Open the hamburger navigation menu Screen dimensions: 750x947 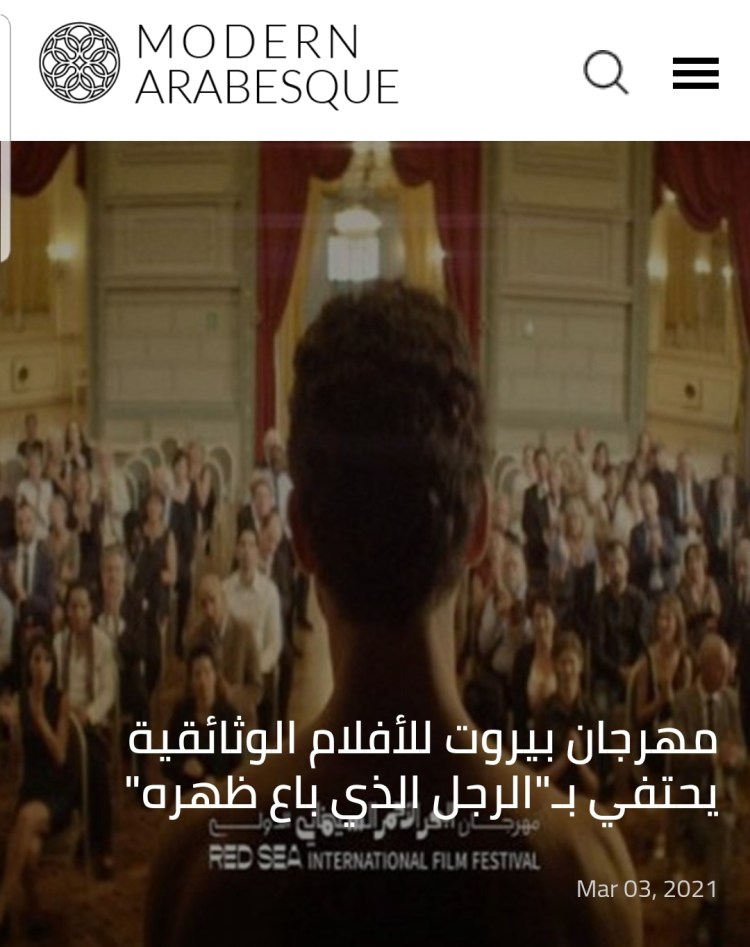pyautogui.click(x=696, y=73)
